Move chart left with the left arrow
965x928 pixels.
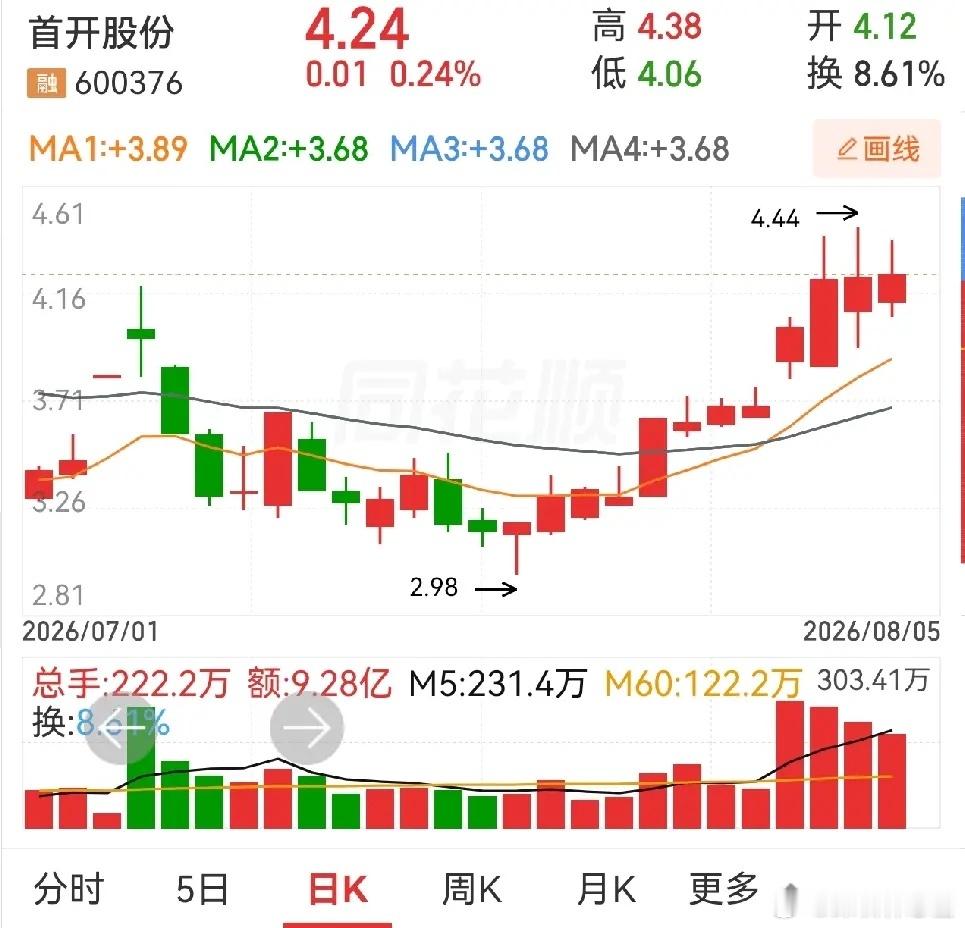[x=120, y=728]
